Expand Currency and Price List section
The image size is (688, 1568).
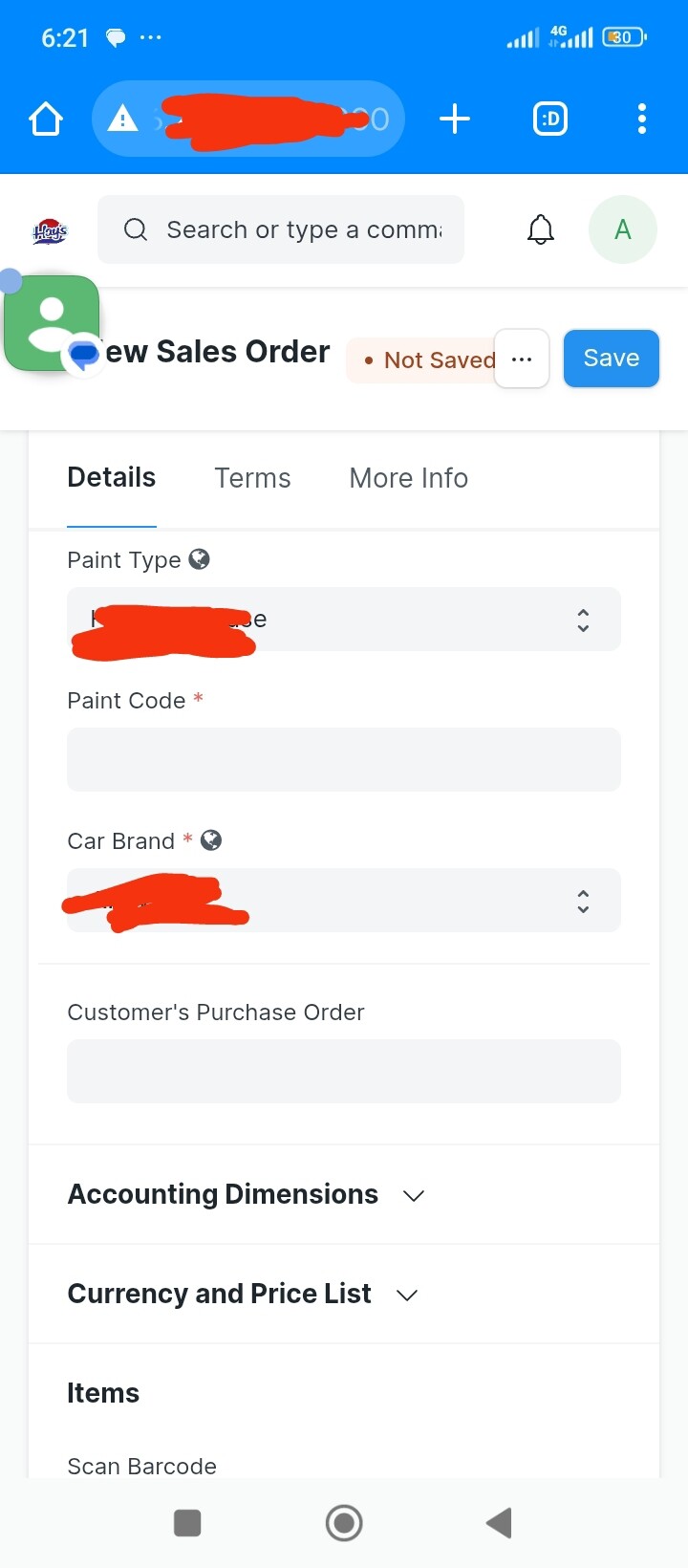[x=243, y=1295]
